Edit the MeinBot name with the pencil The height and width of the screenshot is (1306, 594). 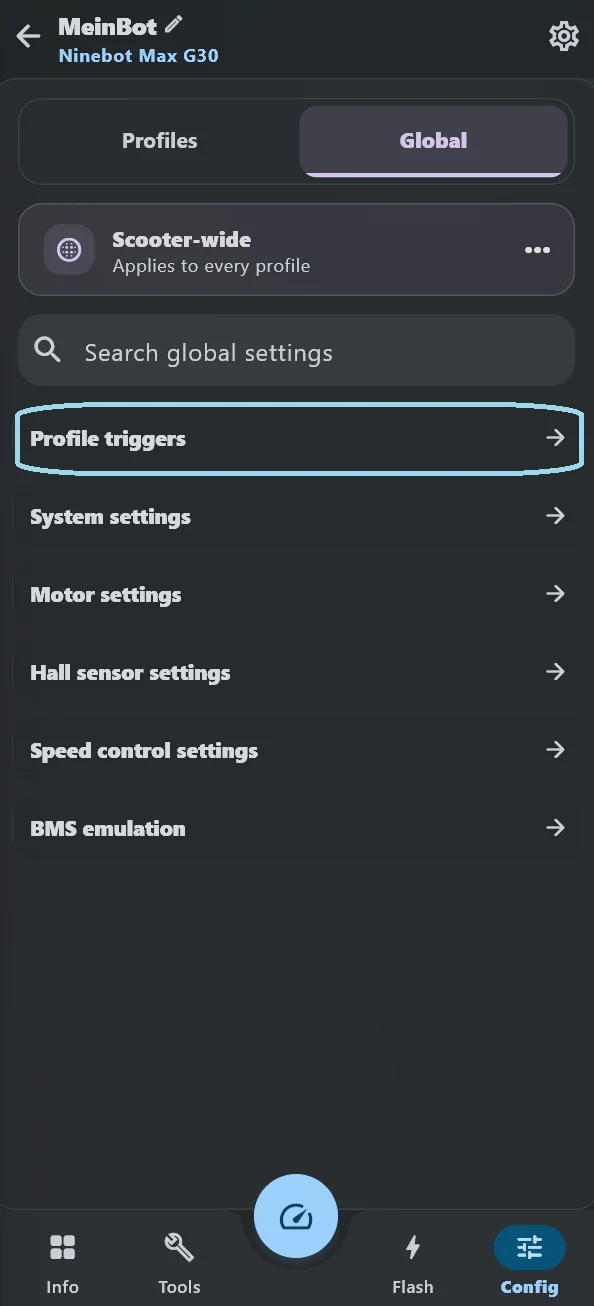[x=174, y=24]
